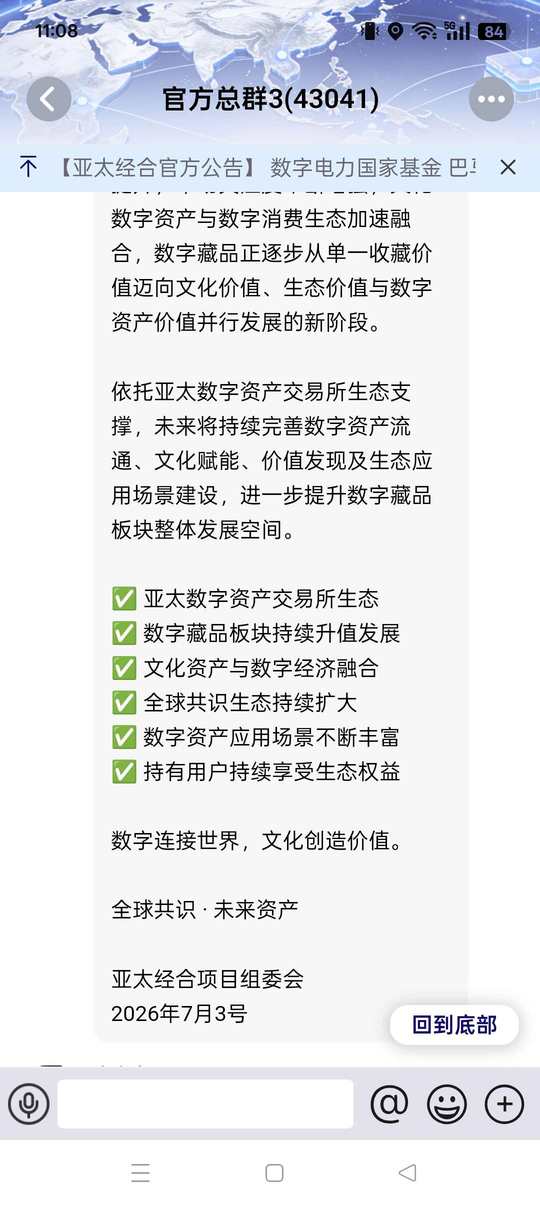Open the pinned 亚太经合官方公告 announcement
Viewport: 540px width, 1206px height.
click(264, 167)
